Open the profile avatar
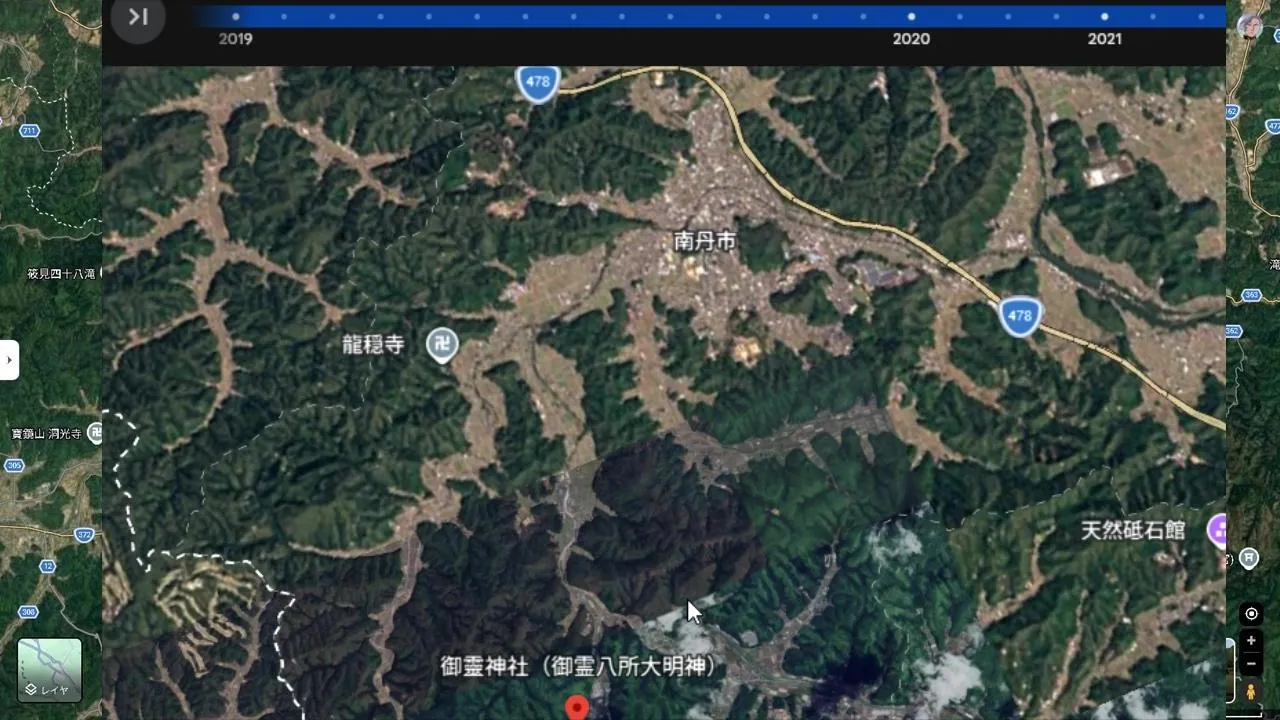Viewport: 1280px width, 720px height. tap(1250, 26)
